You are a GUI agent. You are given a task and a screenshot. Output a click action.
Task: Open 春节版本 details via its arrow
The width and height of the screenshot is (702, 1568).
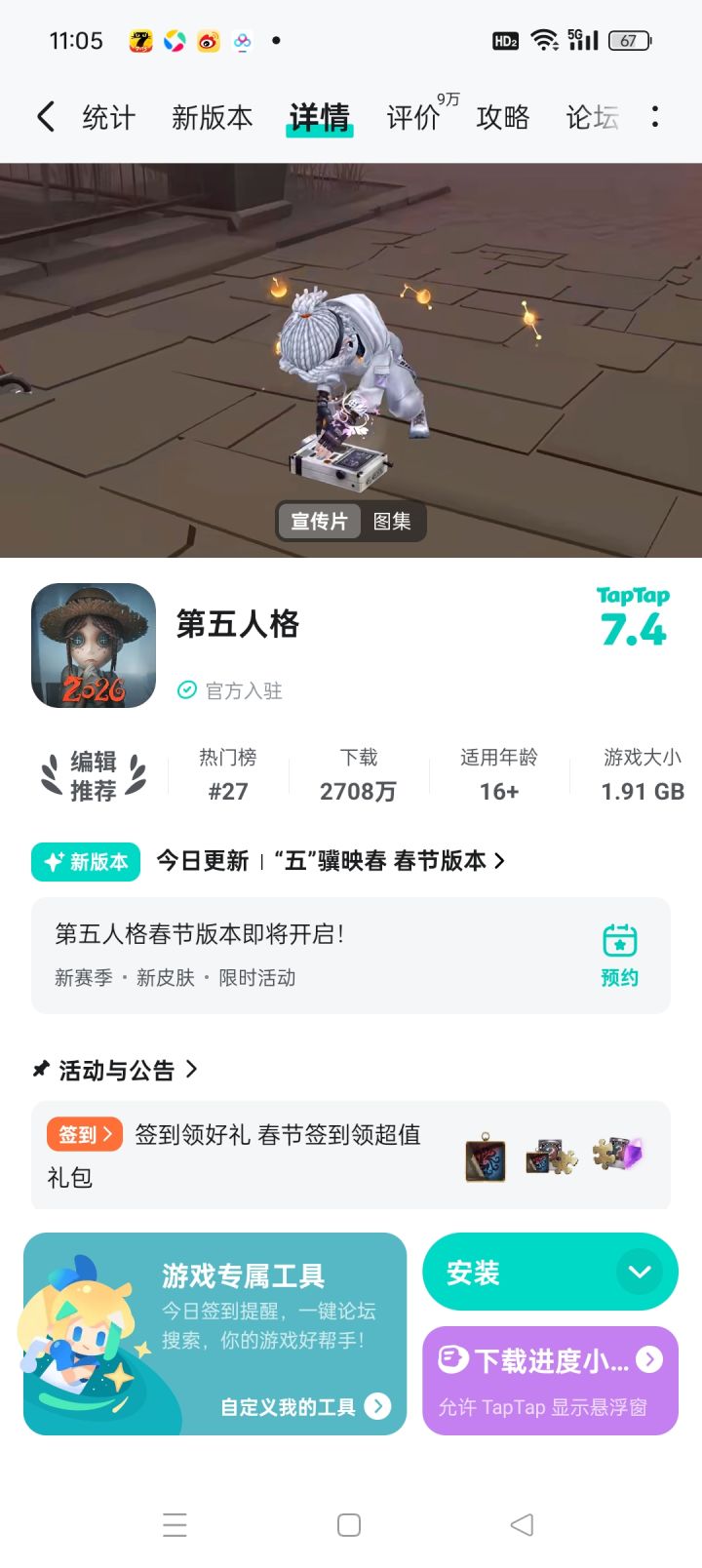coord(499,861)
